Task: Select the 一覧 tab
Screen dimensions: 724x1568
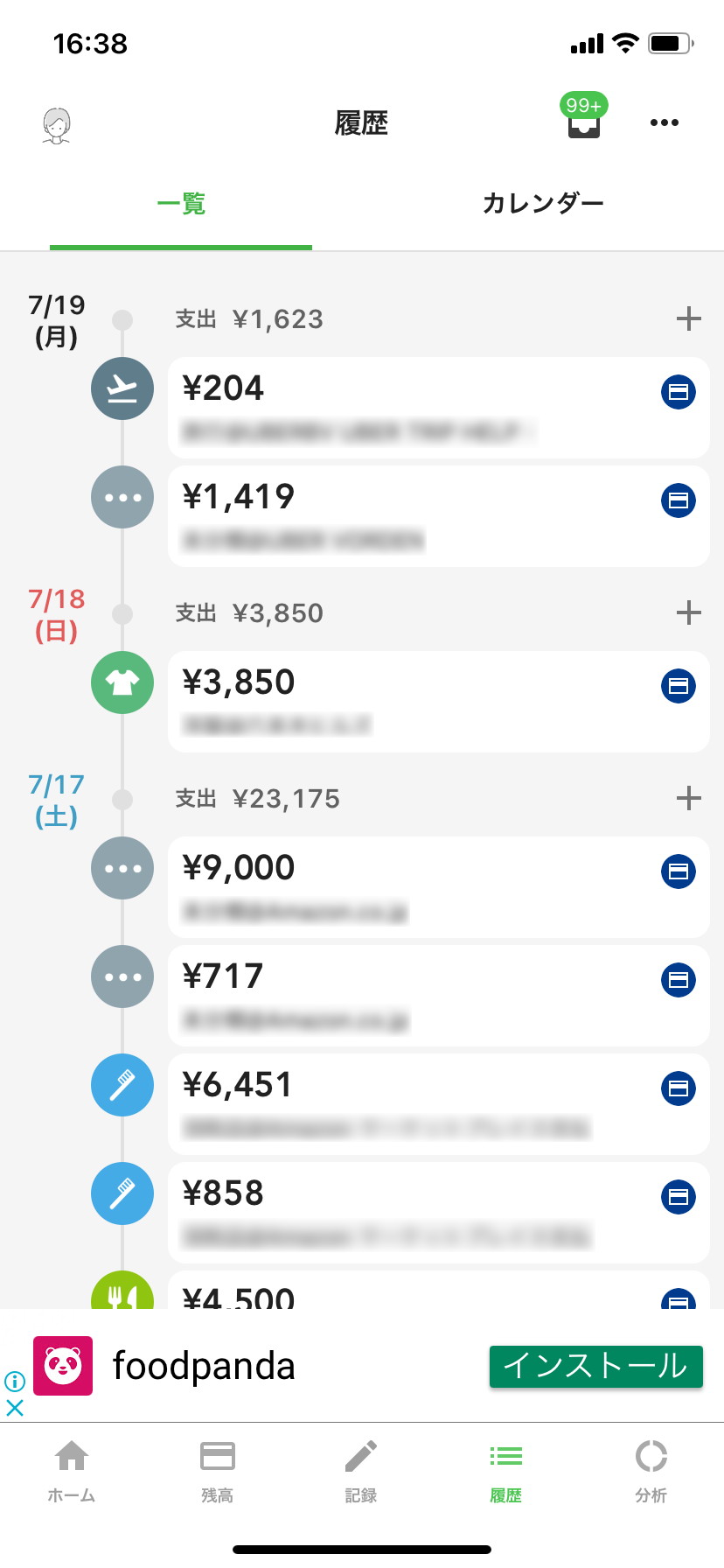Action: click(x=181, y=204)
